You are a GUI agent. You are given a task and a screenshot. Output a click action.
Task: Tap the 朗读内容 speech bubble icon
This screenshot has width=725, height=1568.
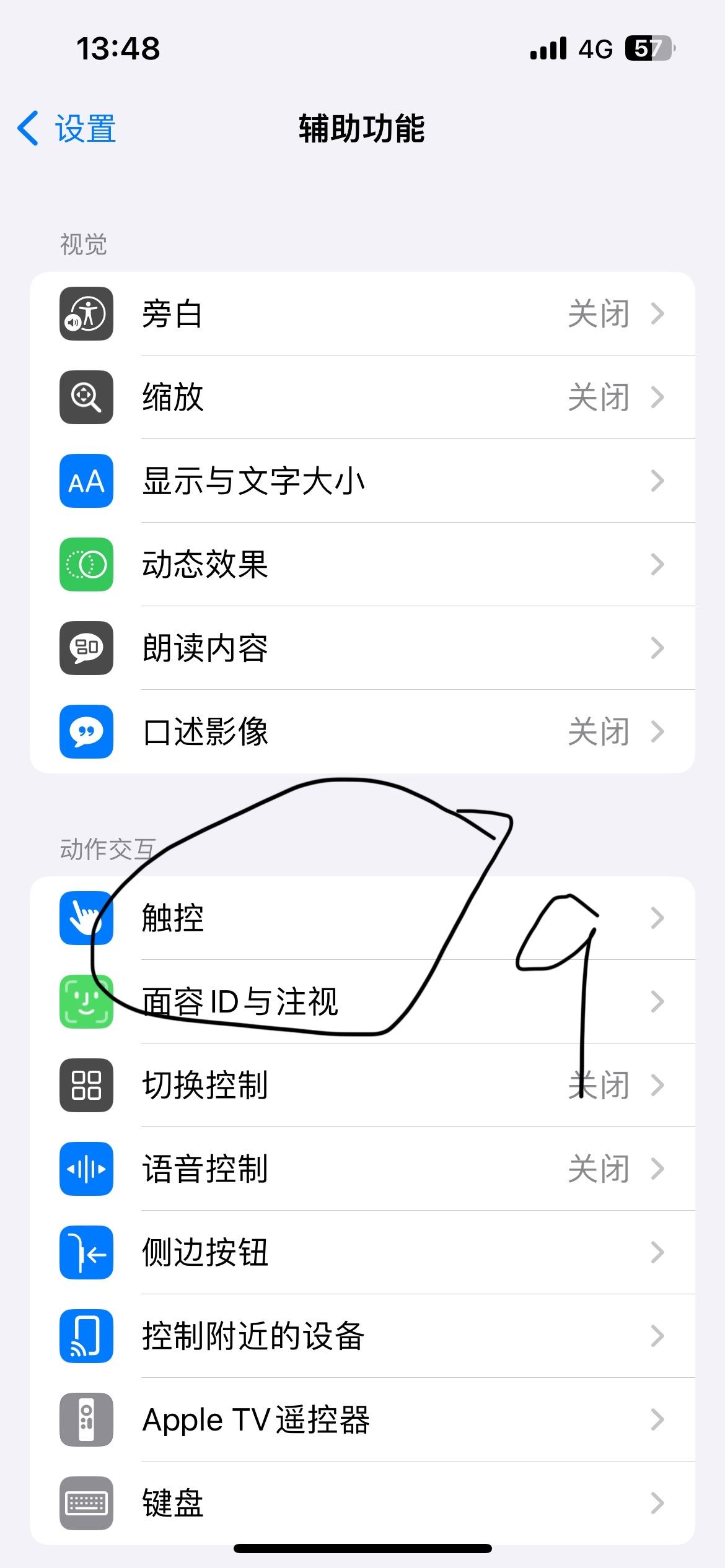(x=86, y=648)
